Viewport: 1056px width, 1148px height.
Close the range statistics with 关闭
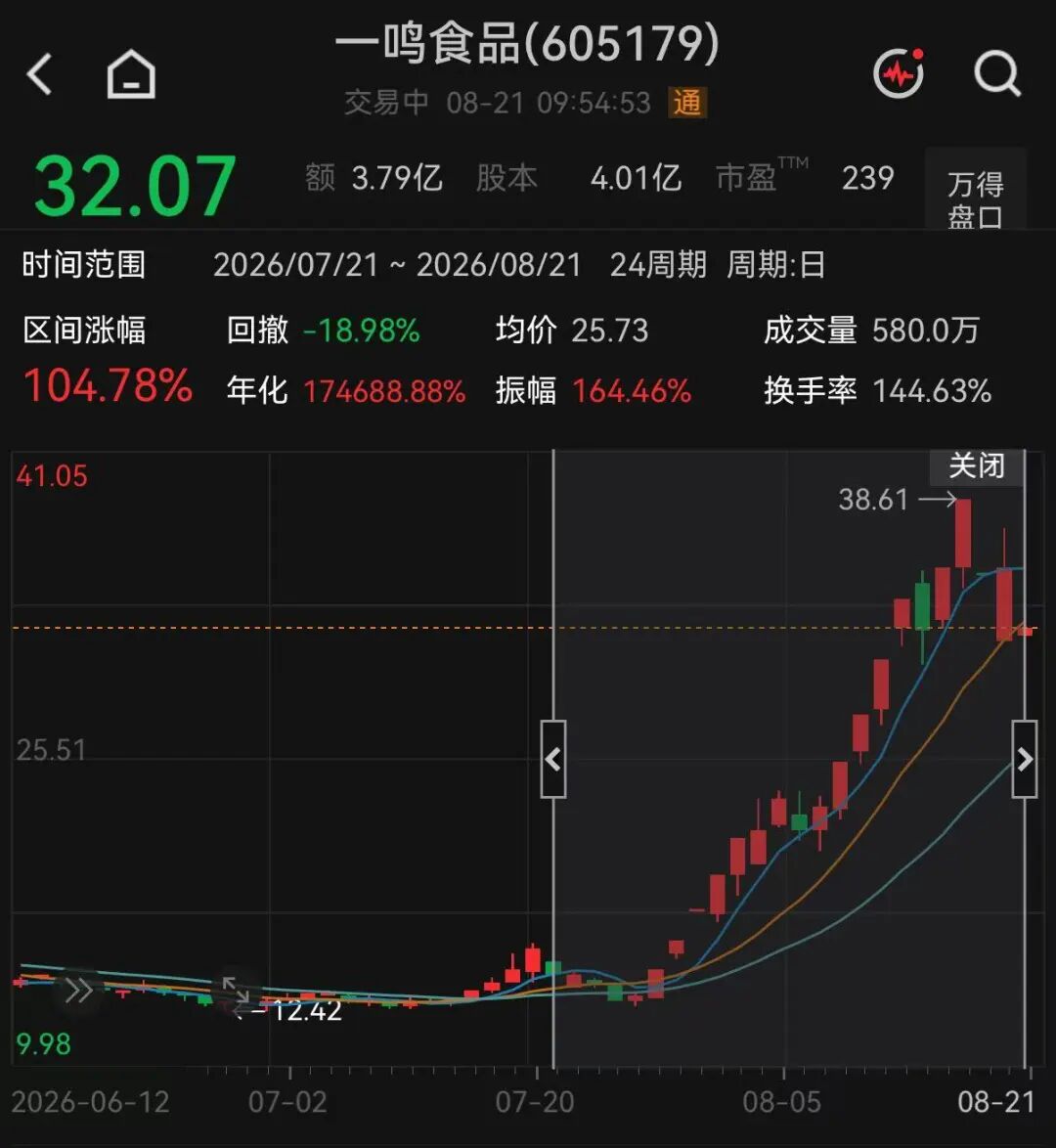976,467
